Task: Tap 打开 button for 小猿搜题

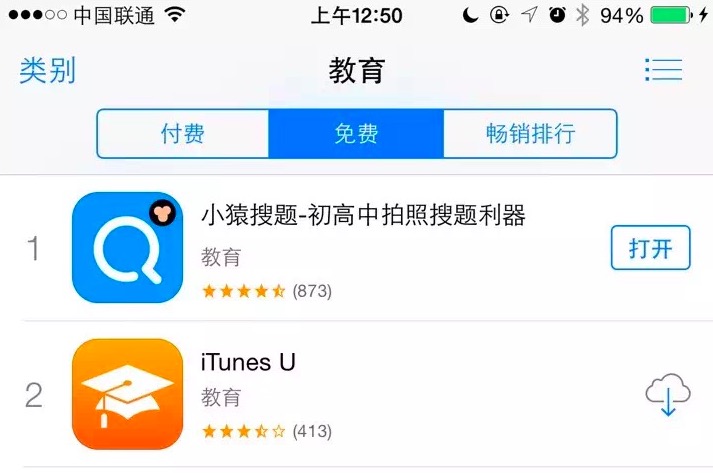Action: coord(650,249)
